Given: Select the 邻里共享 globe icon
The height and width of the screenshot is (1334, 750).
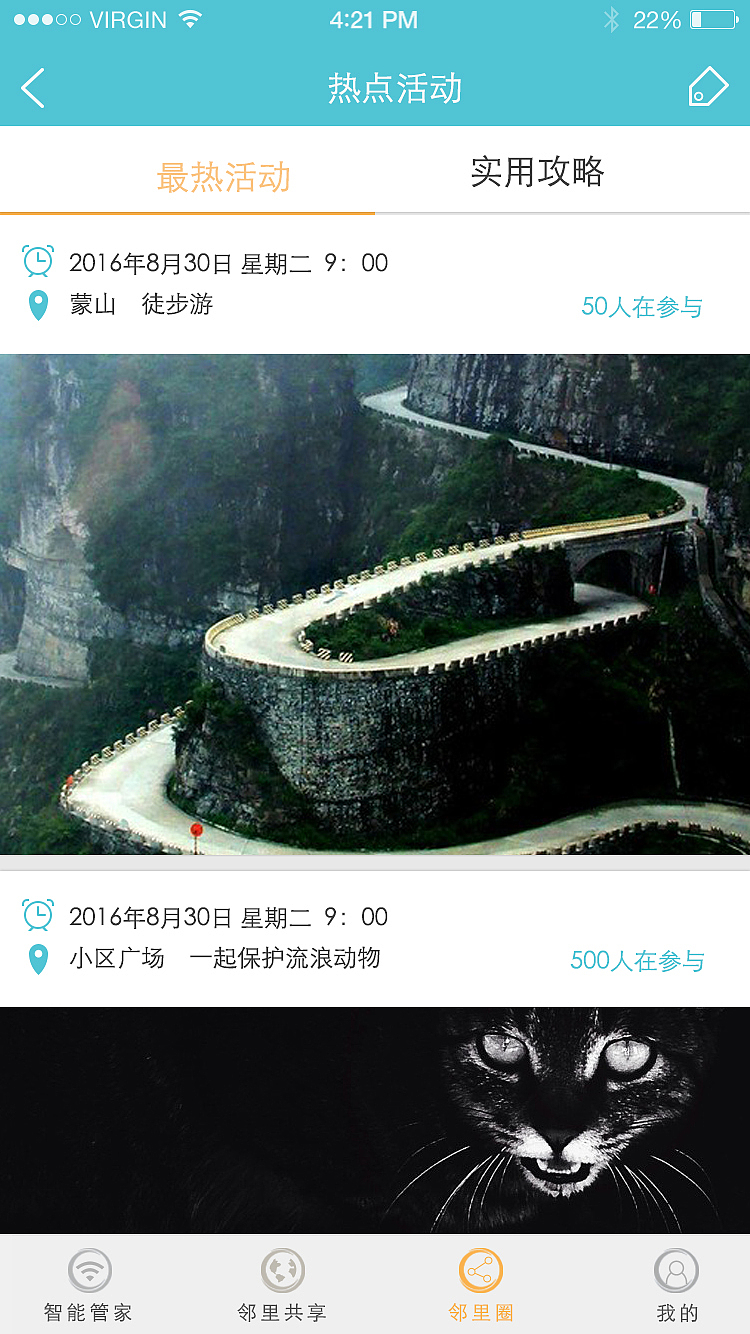Looking at the screenshot, I should coord(283,1268).
